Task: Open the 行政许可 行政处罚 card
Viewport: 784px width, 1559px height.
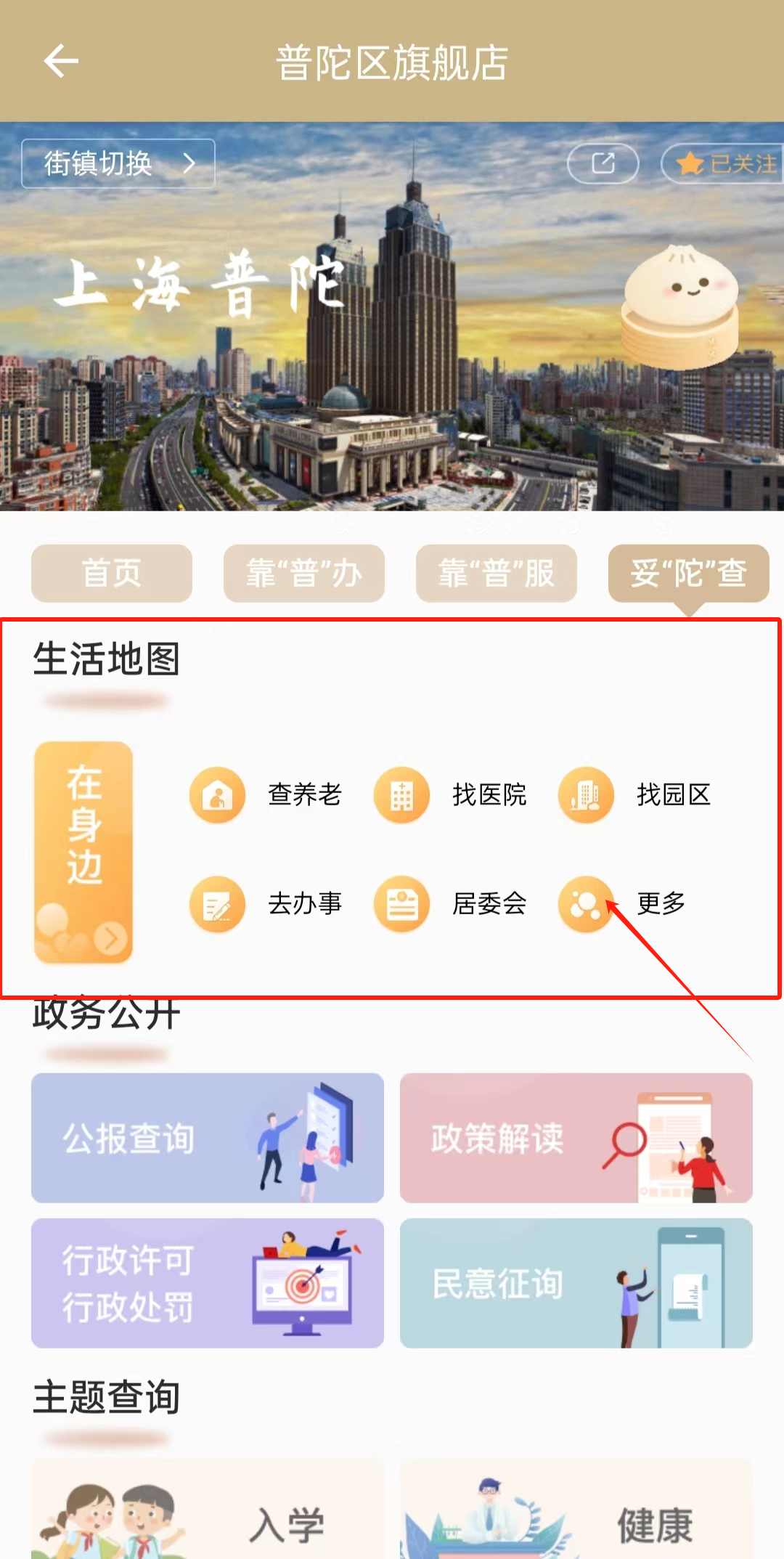Action: click(208, 1283)
